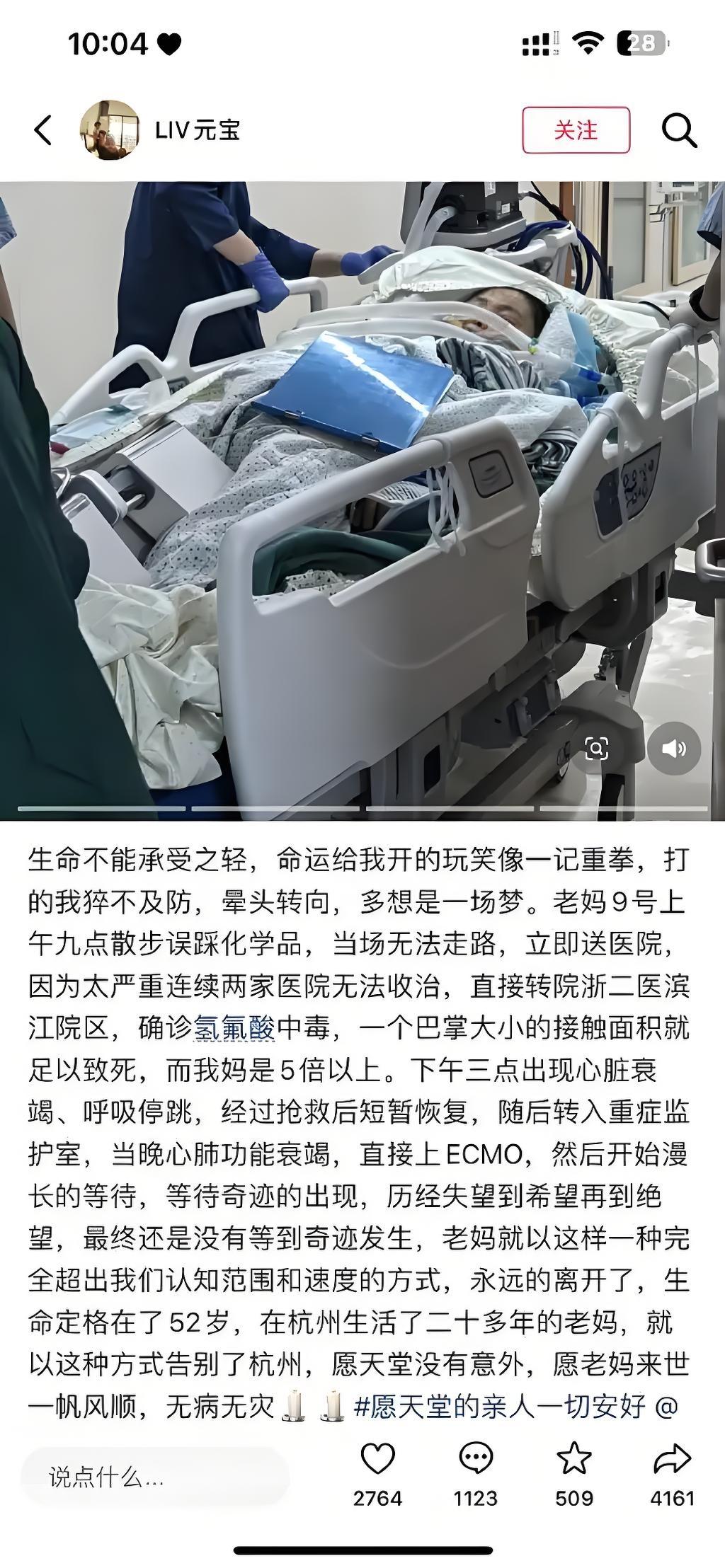Screen dimensions: 725x1568
Task: Open search from the magnifier icon
Action: (678, 130)
